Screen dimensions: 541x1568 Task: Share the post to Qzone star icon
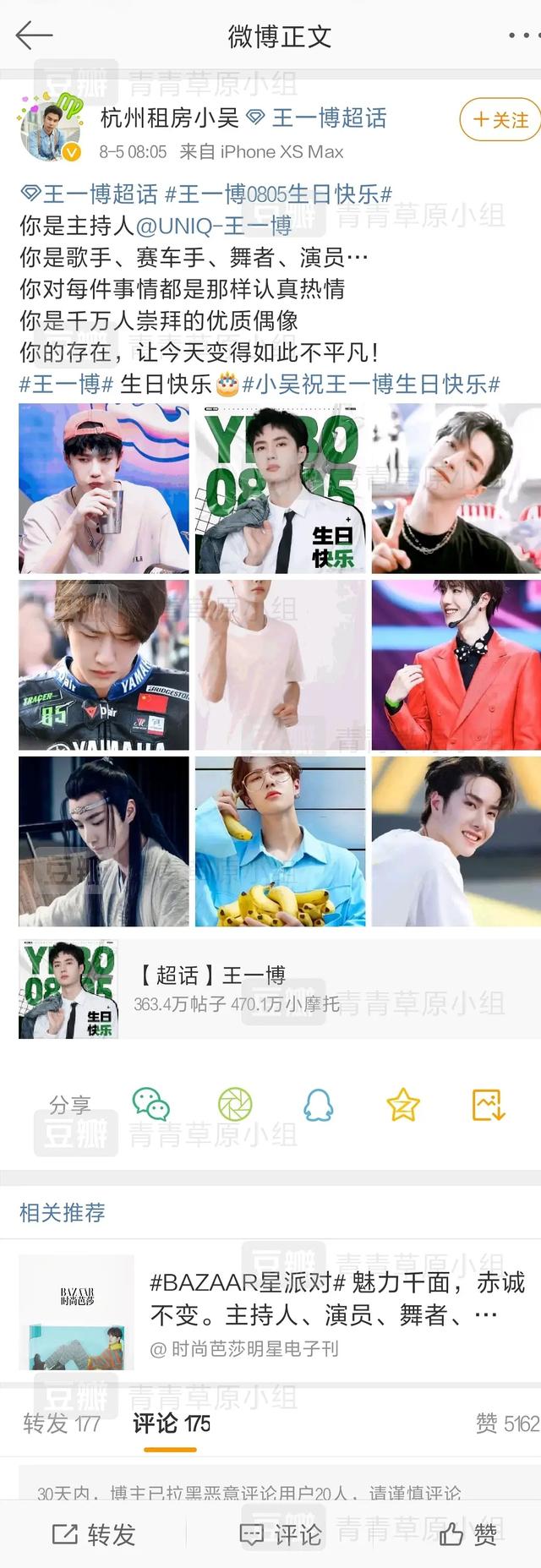point(403,1104)
